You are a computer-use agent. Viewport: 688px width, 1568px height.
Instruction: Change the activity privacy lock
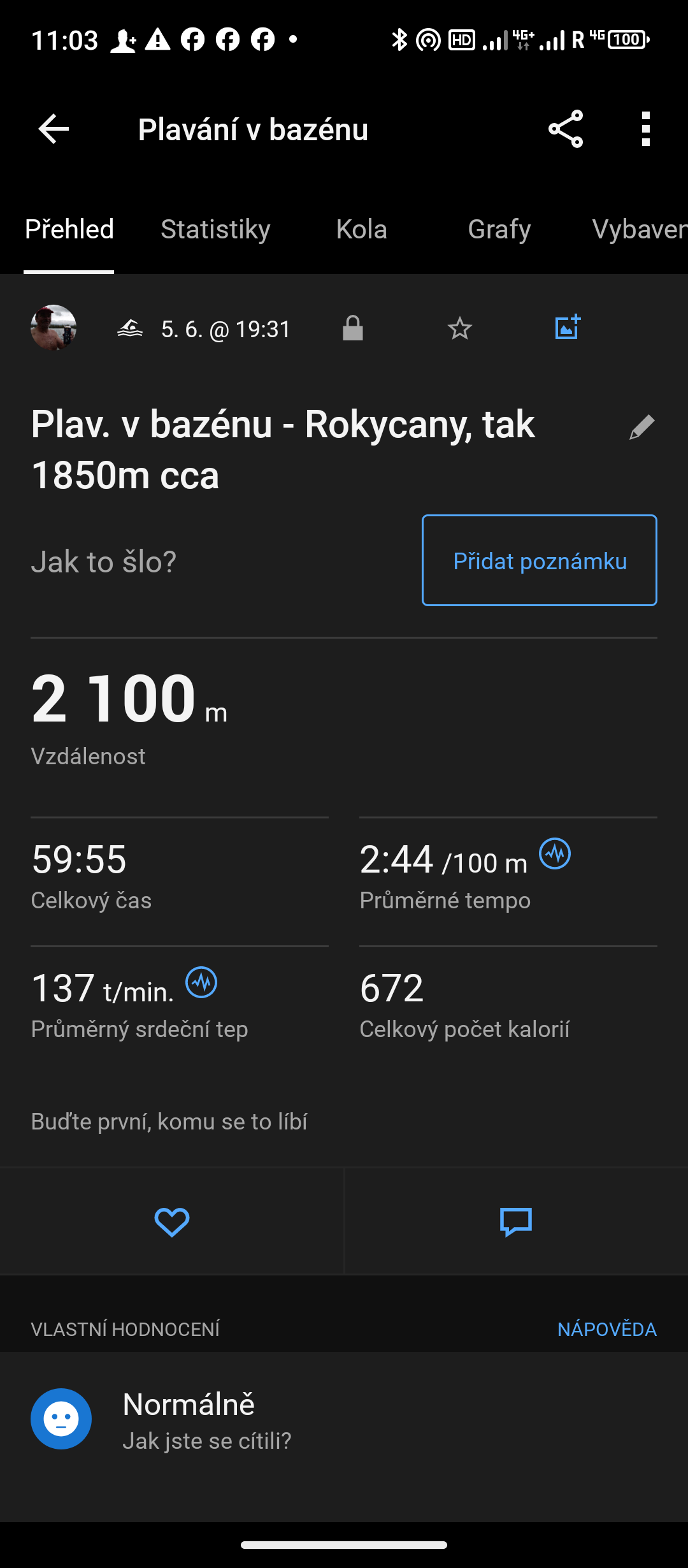352,329
